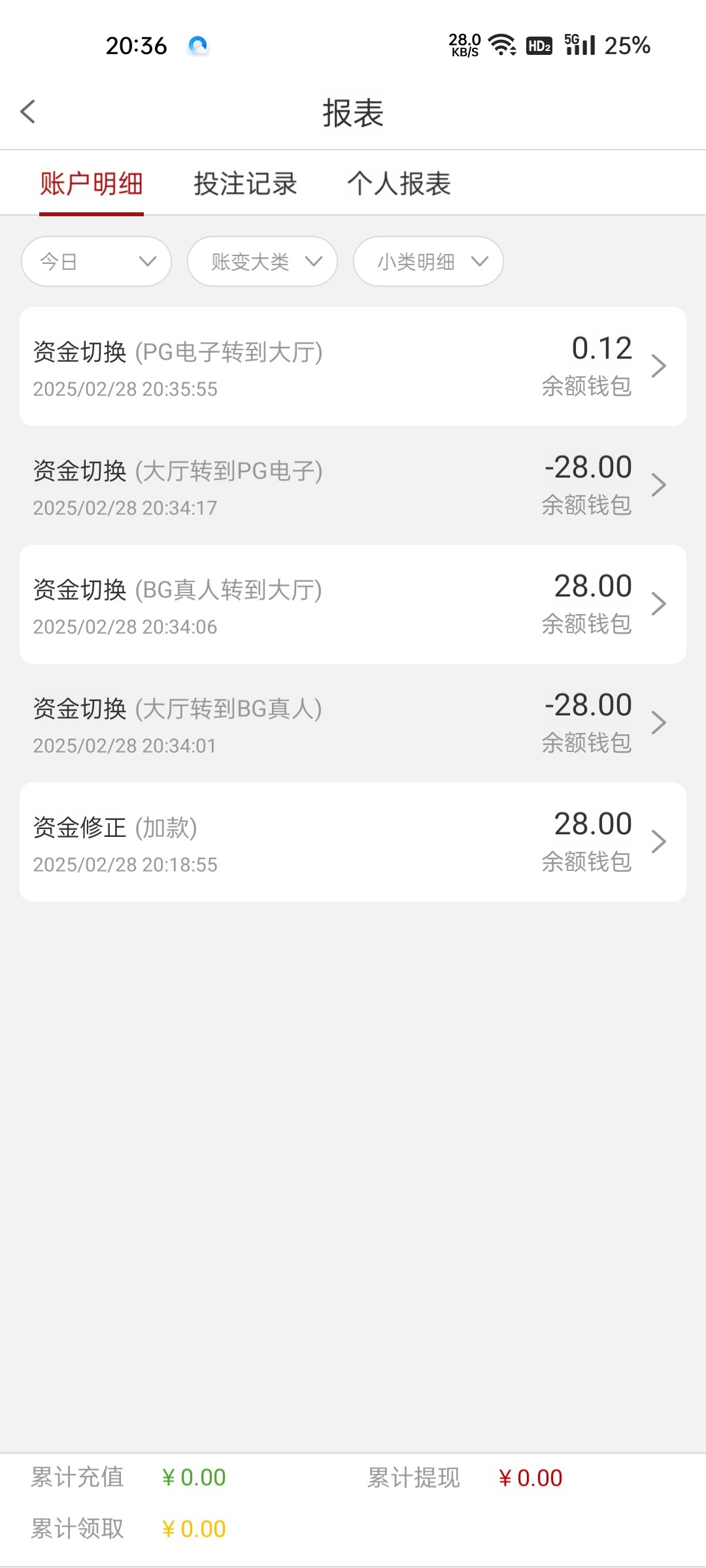Image resolution: width=706 pixels, height=1568 pixels.
Task: Expand the 今日 date dropdown
Action: (97, 261)
